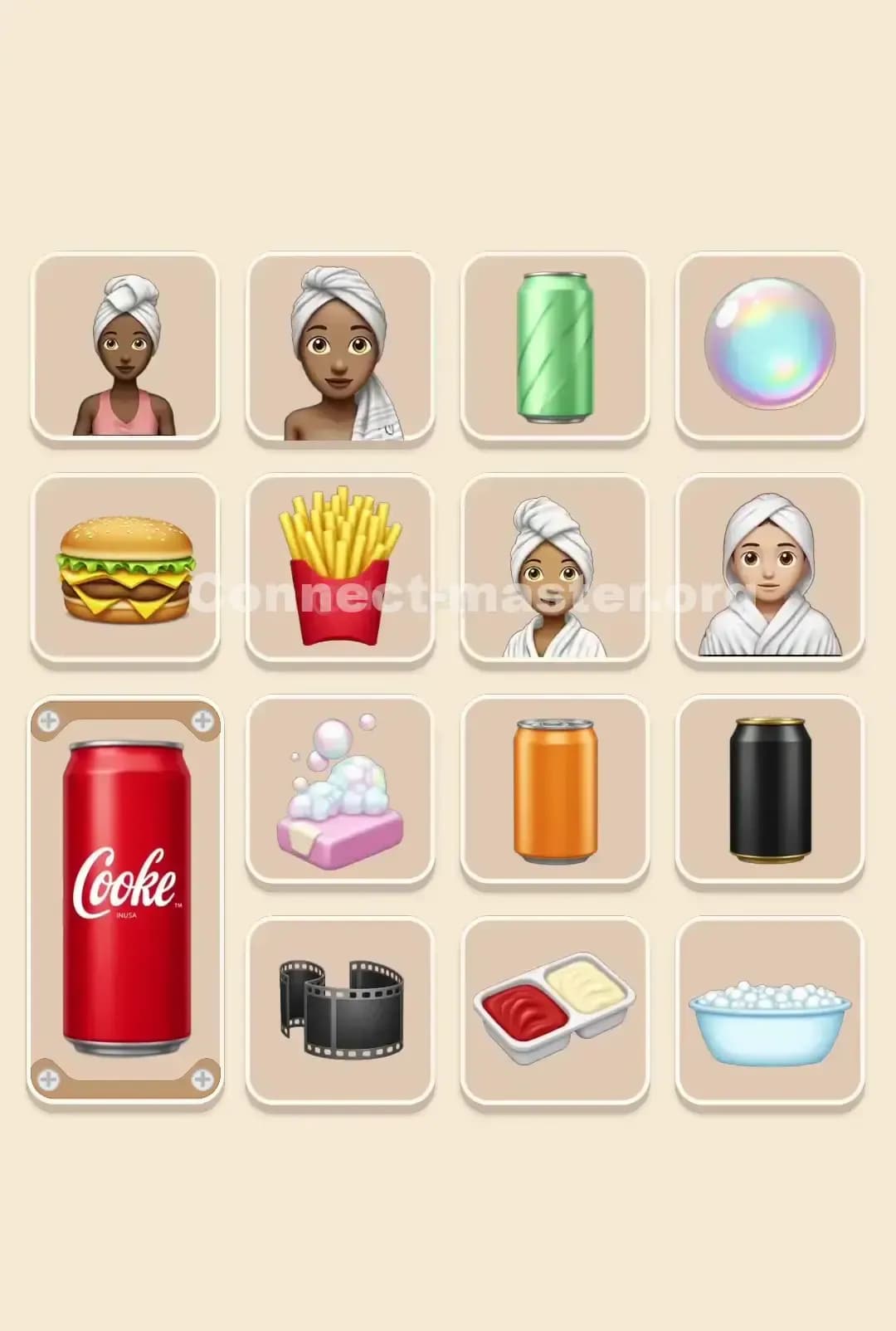The width and height of the screenshot is (896, 1331).
Task: Select the iridescent soap bubble tile
Action: (770, 349)
